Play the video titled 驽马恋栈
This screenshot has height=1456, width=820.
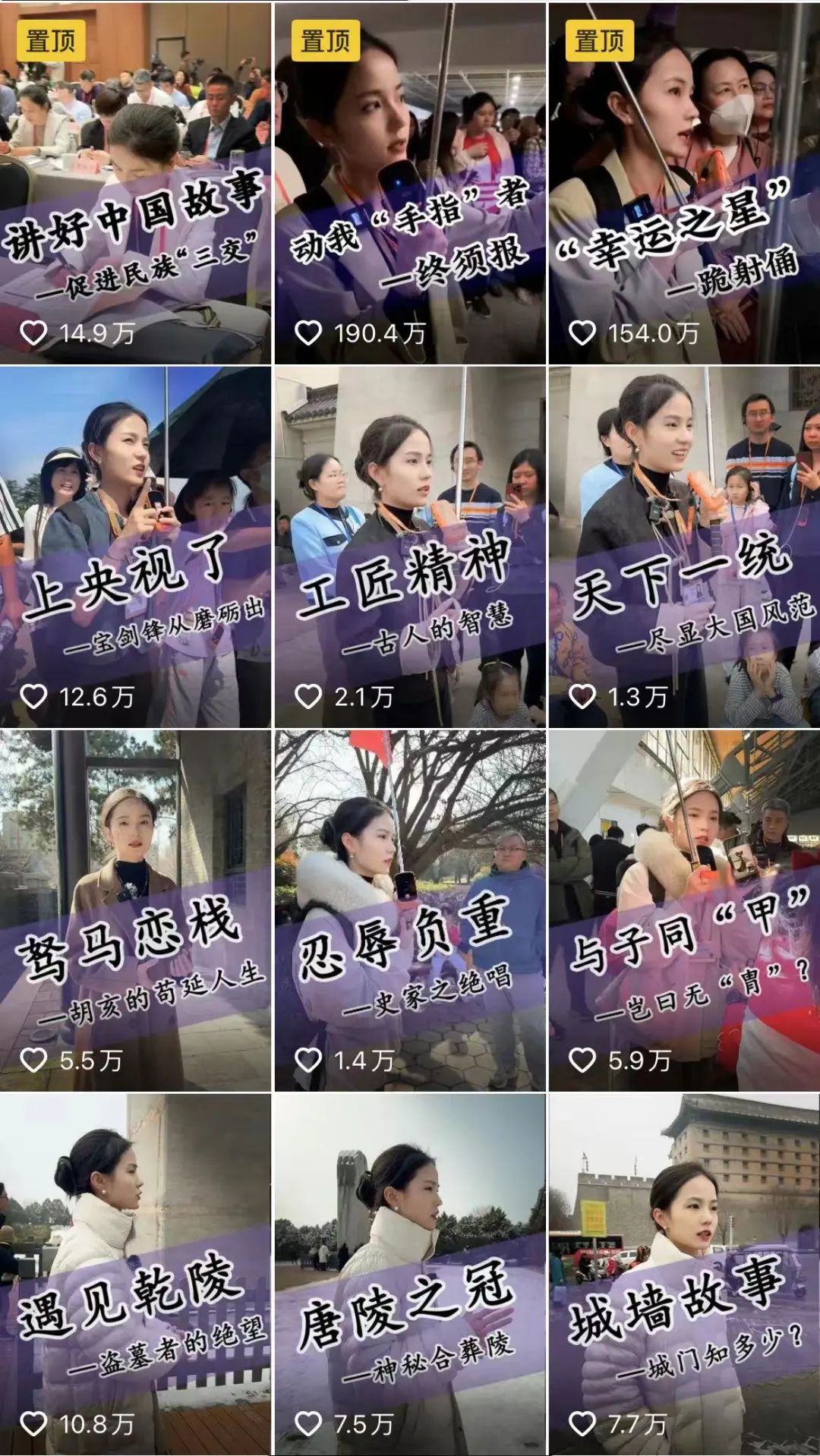(x=135, y=911)
